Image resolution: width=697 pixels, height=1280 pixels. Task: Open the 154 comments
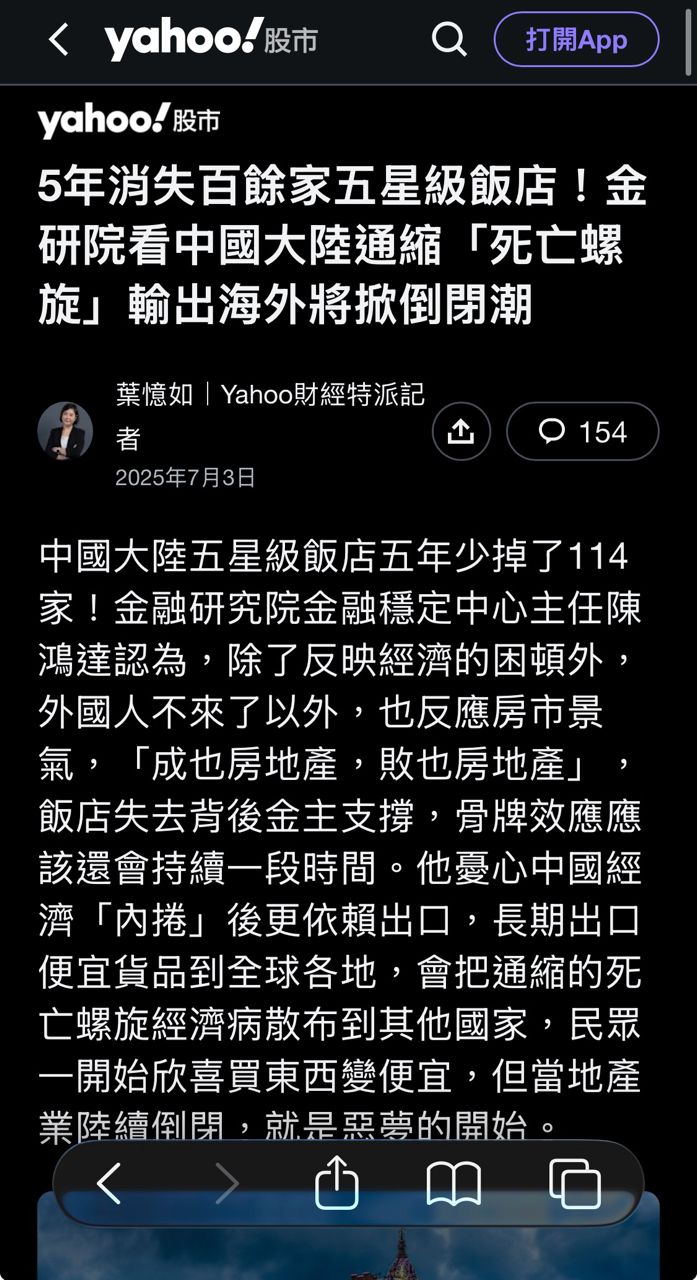point(582,431)
